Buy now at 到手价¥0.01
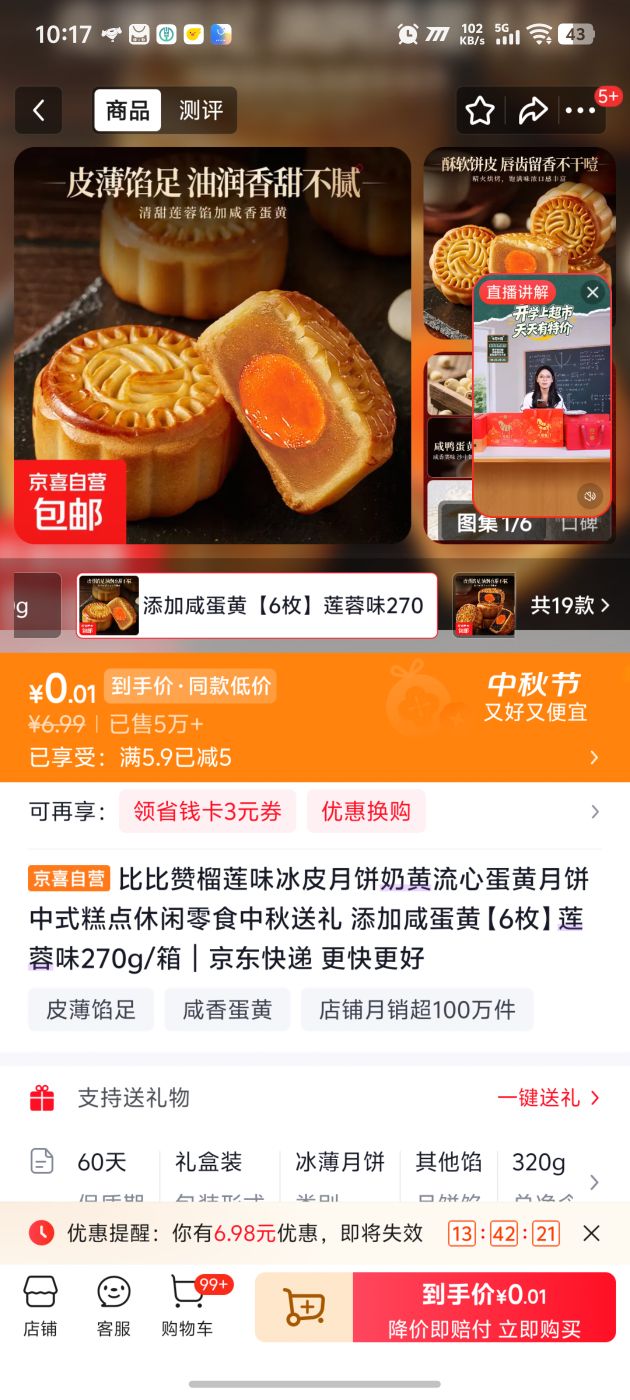 pyautogui.click(x=484, y=1307)
